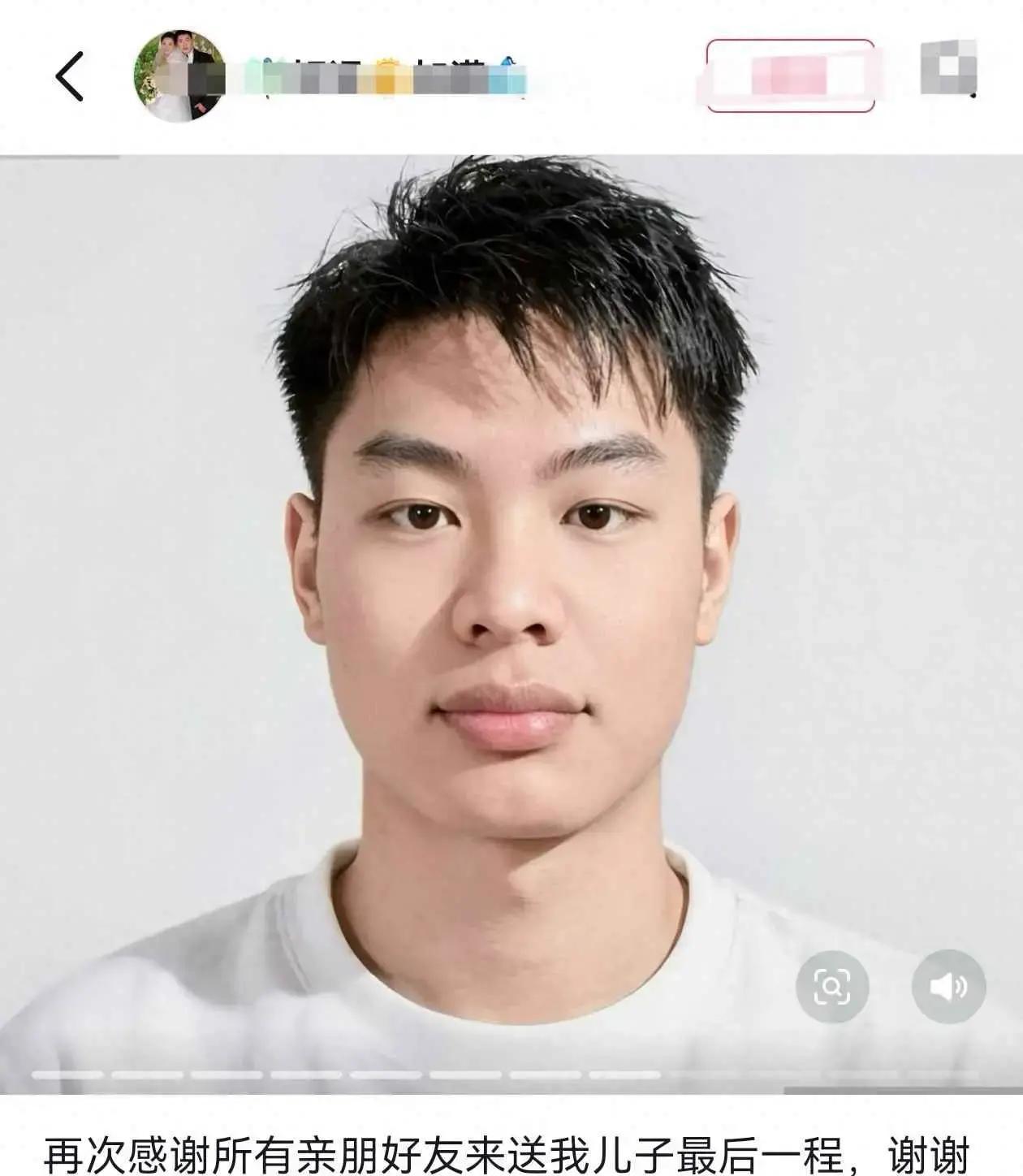Mute the sound with the speaker icon
Screen dimensions: 1023x1176
click(x=948, y=986)
